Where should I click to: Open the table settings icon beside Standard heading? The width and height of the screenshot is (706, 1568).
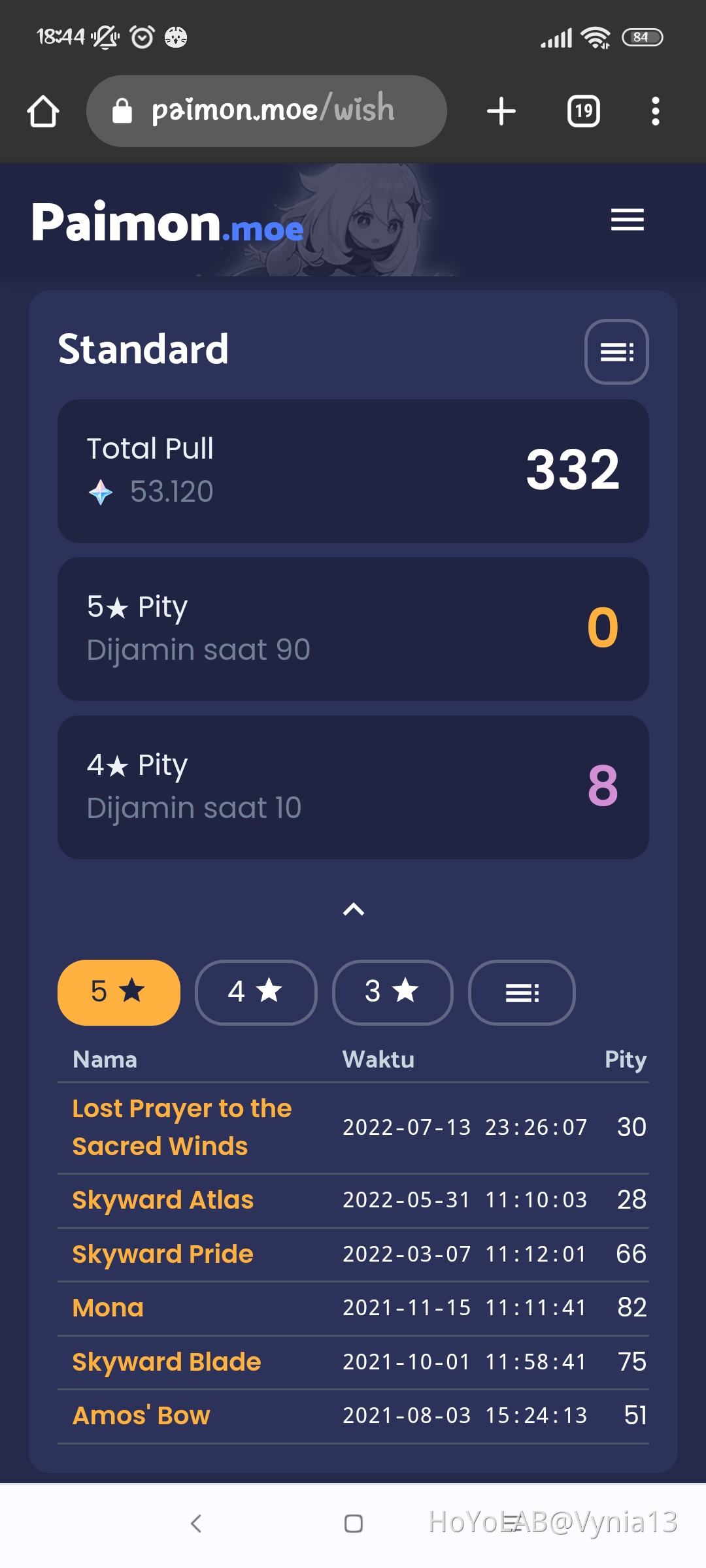[615, 353]
